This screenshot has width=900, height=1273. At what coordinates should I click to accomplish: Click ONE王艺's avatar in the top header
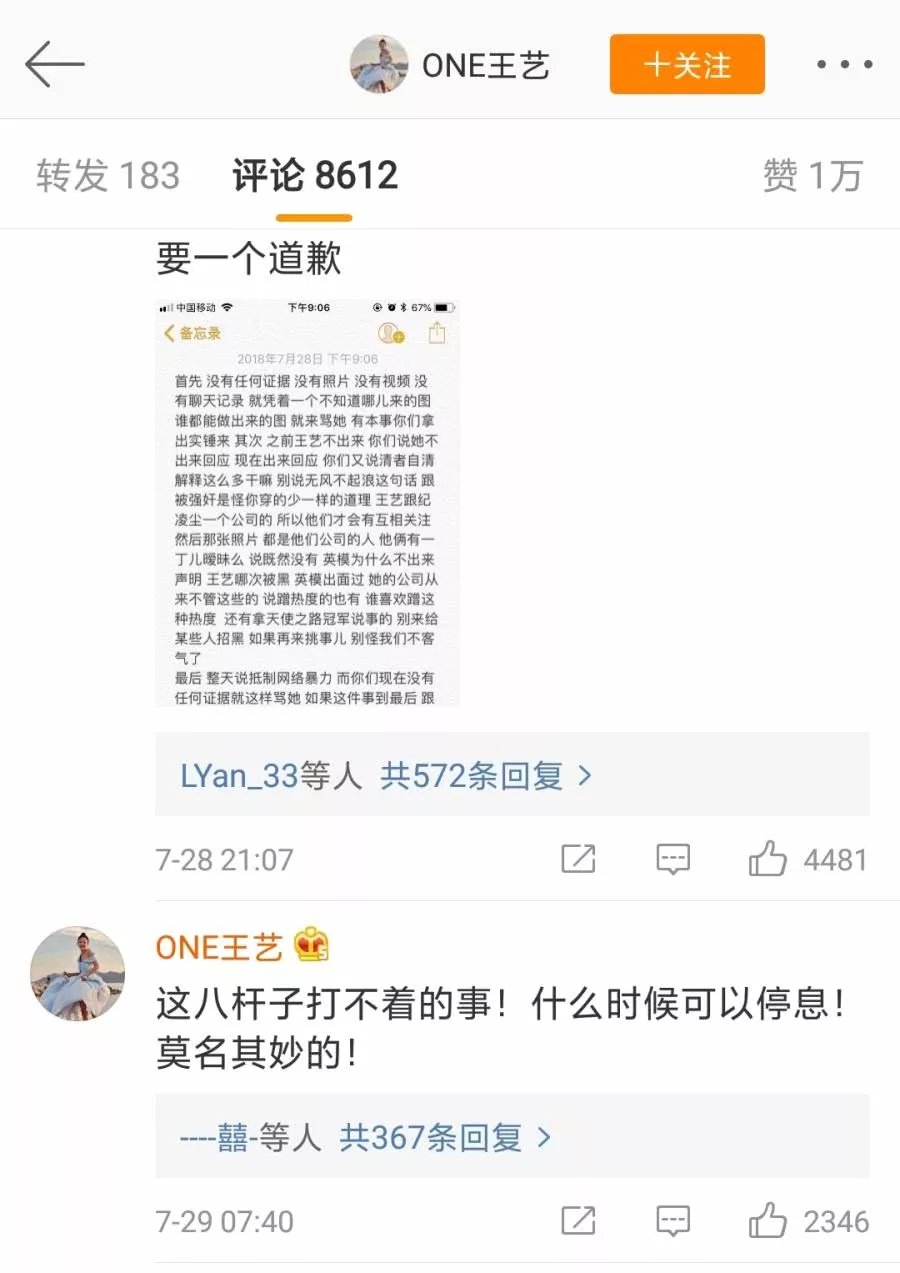coord(378,63)
